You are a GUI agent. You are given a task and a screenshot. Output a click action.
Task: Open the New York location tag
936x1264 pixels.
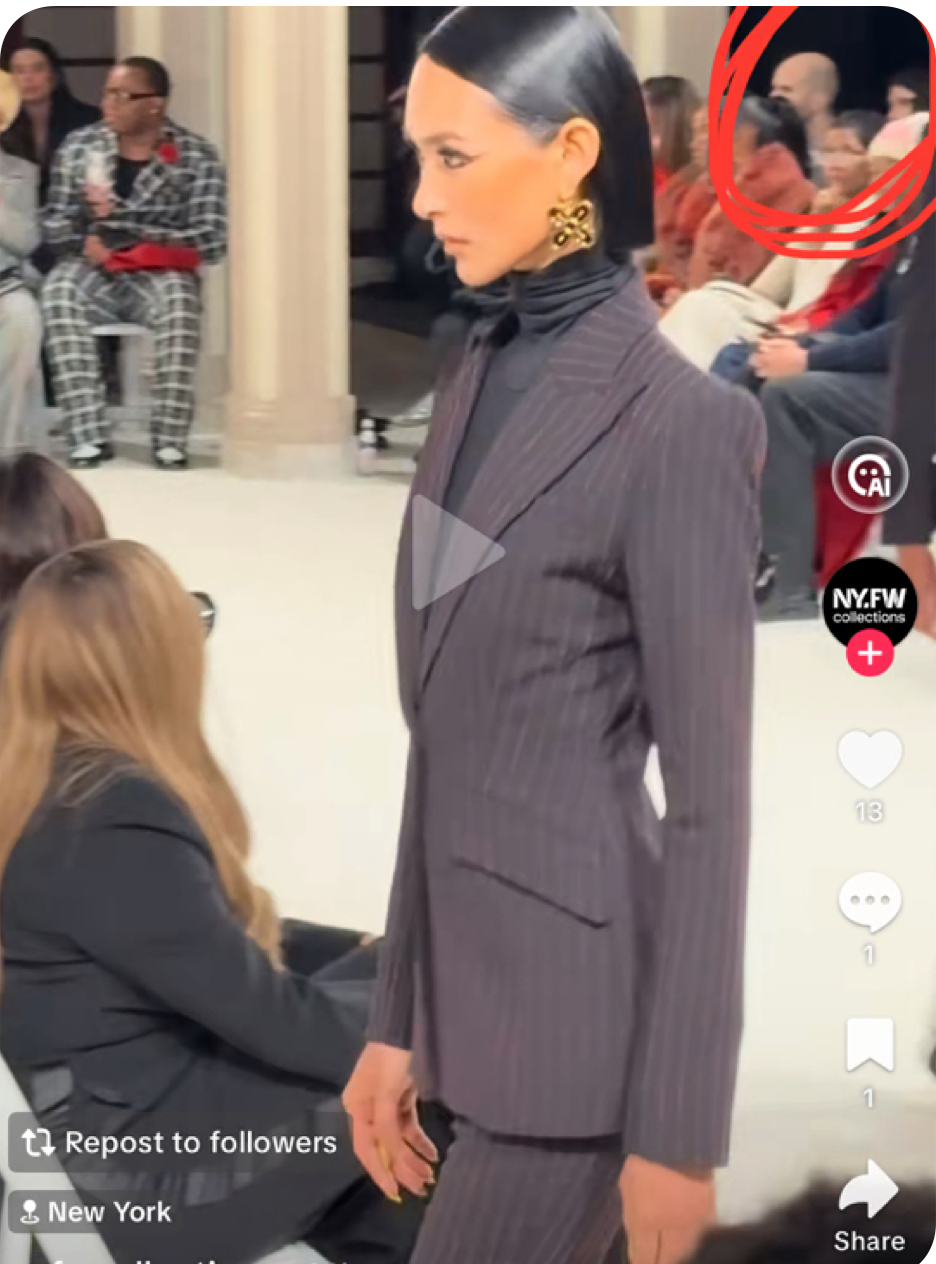[x=96, y=1212]
